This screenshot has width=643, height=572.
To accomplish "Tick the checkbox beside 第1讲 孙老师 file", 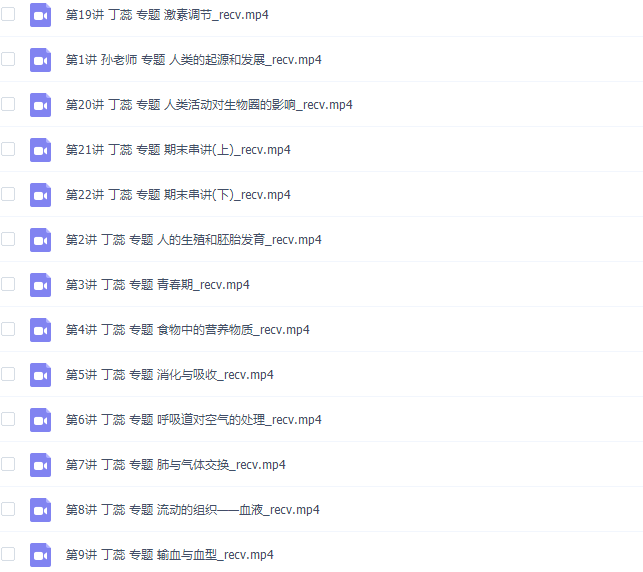I will click(x=8, y=60).
